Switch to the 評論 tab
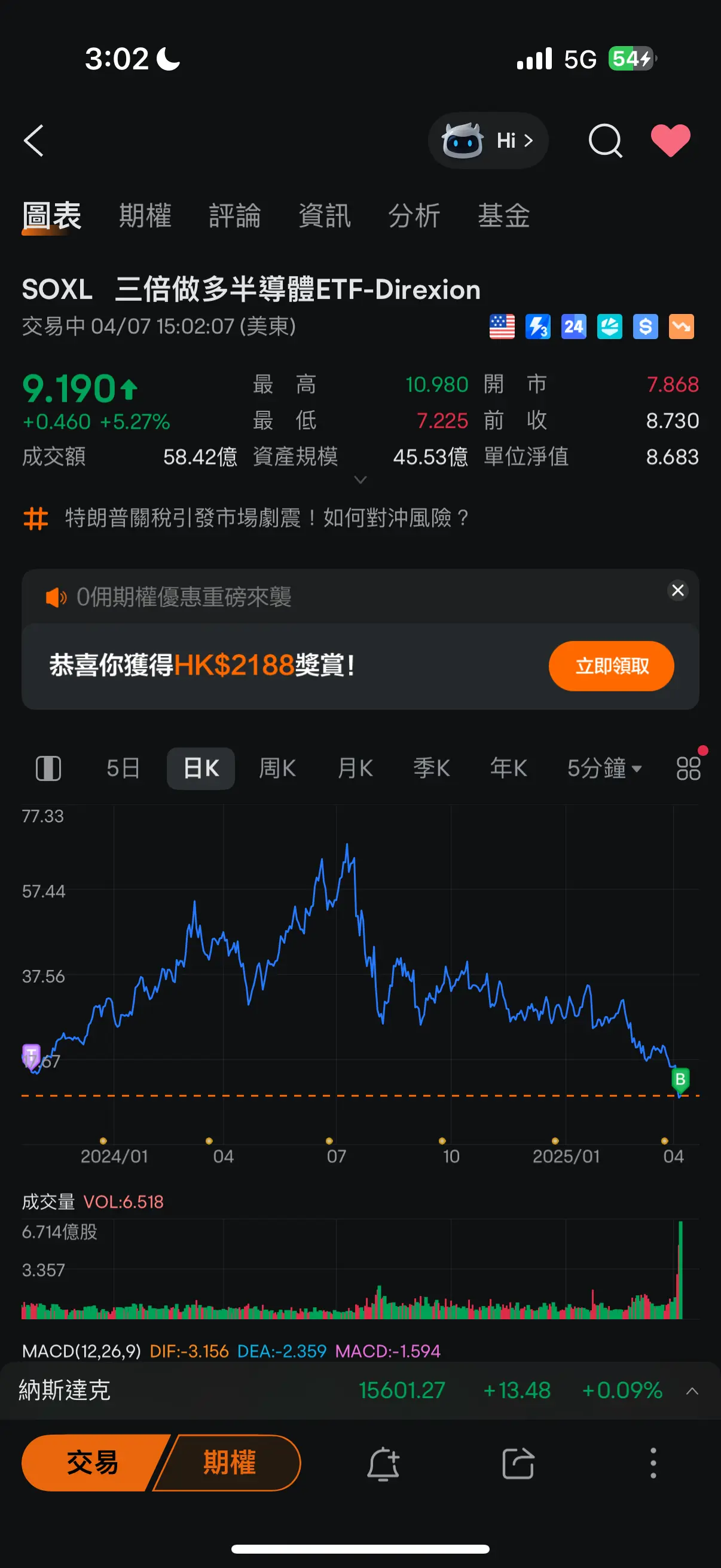This screenshot has width=721, height=1568. point(235,215)
